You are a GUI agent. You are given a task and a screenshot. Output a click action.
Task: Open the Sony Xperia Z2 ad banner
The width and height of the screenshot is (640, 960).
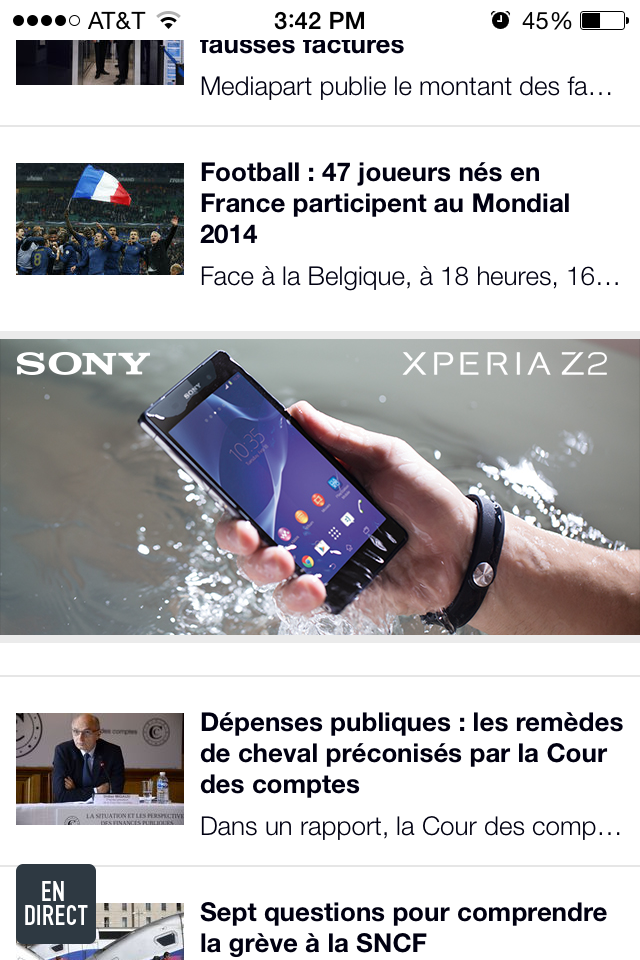[x=320, y=486]
